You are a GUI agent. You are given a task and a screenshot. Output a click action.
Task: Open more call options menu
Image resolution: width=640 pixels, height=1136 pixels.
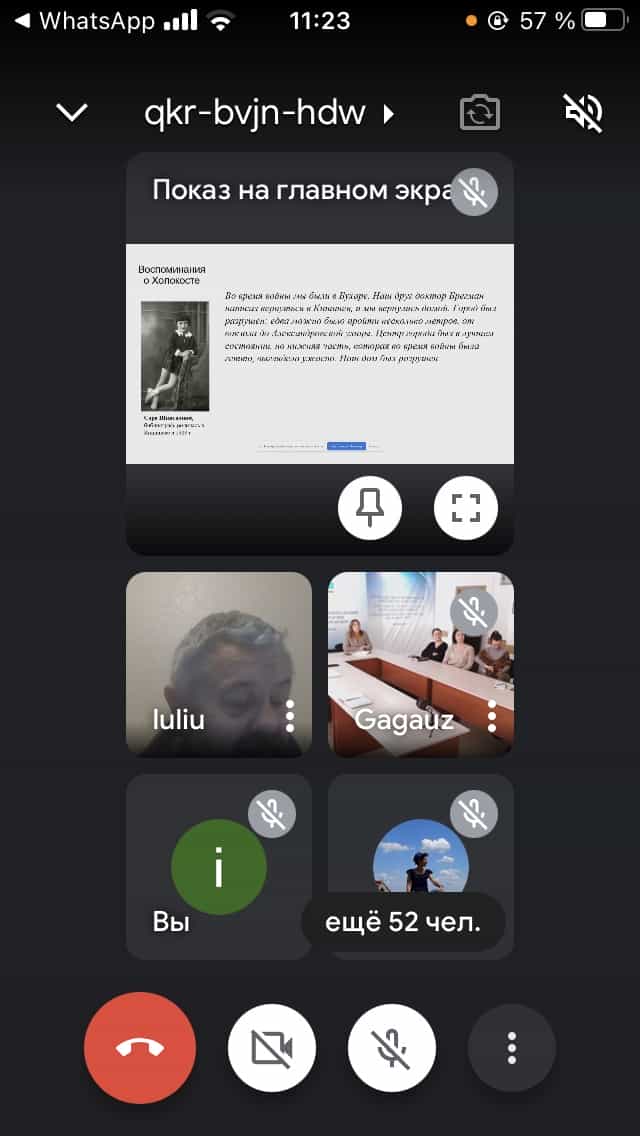(512, 1047)
